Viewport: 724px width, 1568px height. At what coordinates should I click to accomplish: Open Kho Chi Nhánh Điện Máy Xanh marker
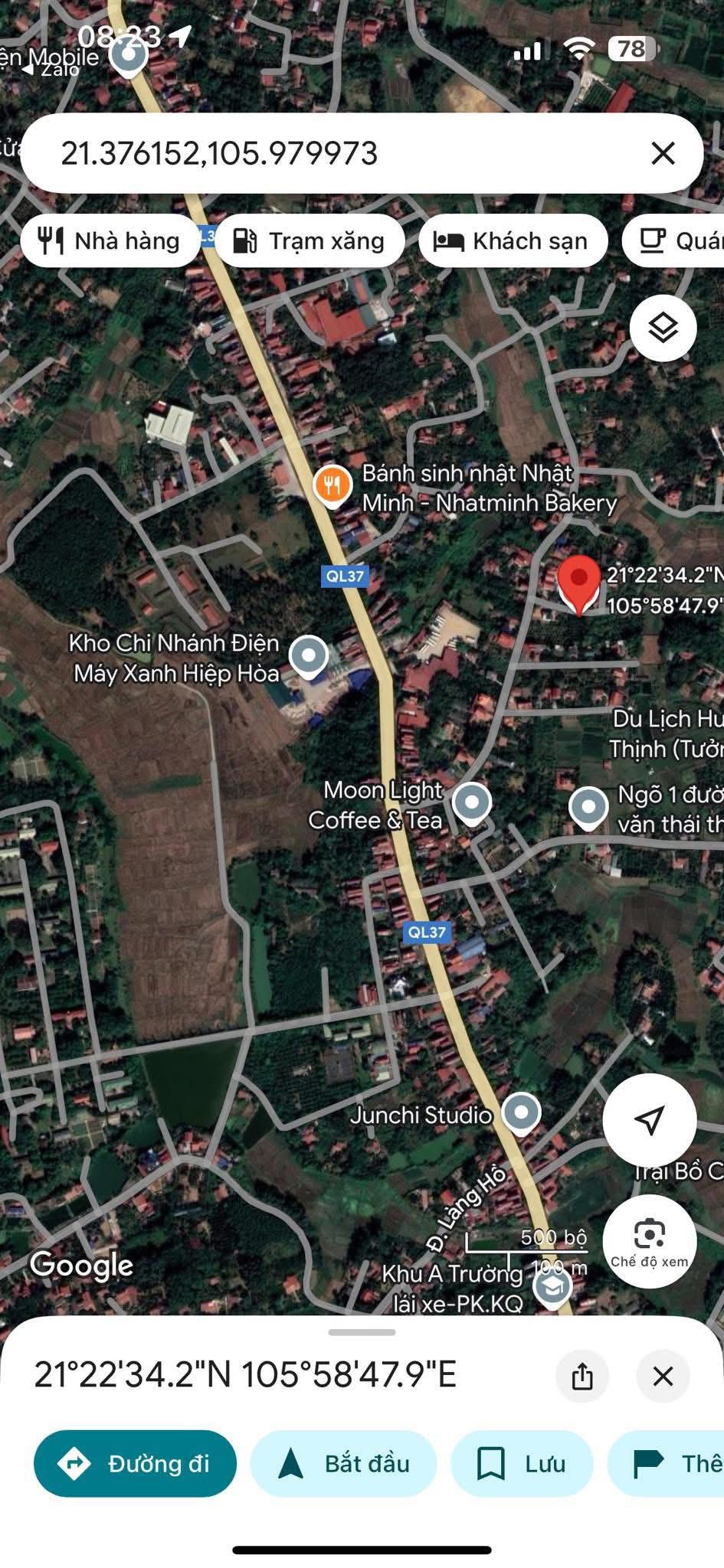tap(309, 655)
